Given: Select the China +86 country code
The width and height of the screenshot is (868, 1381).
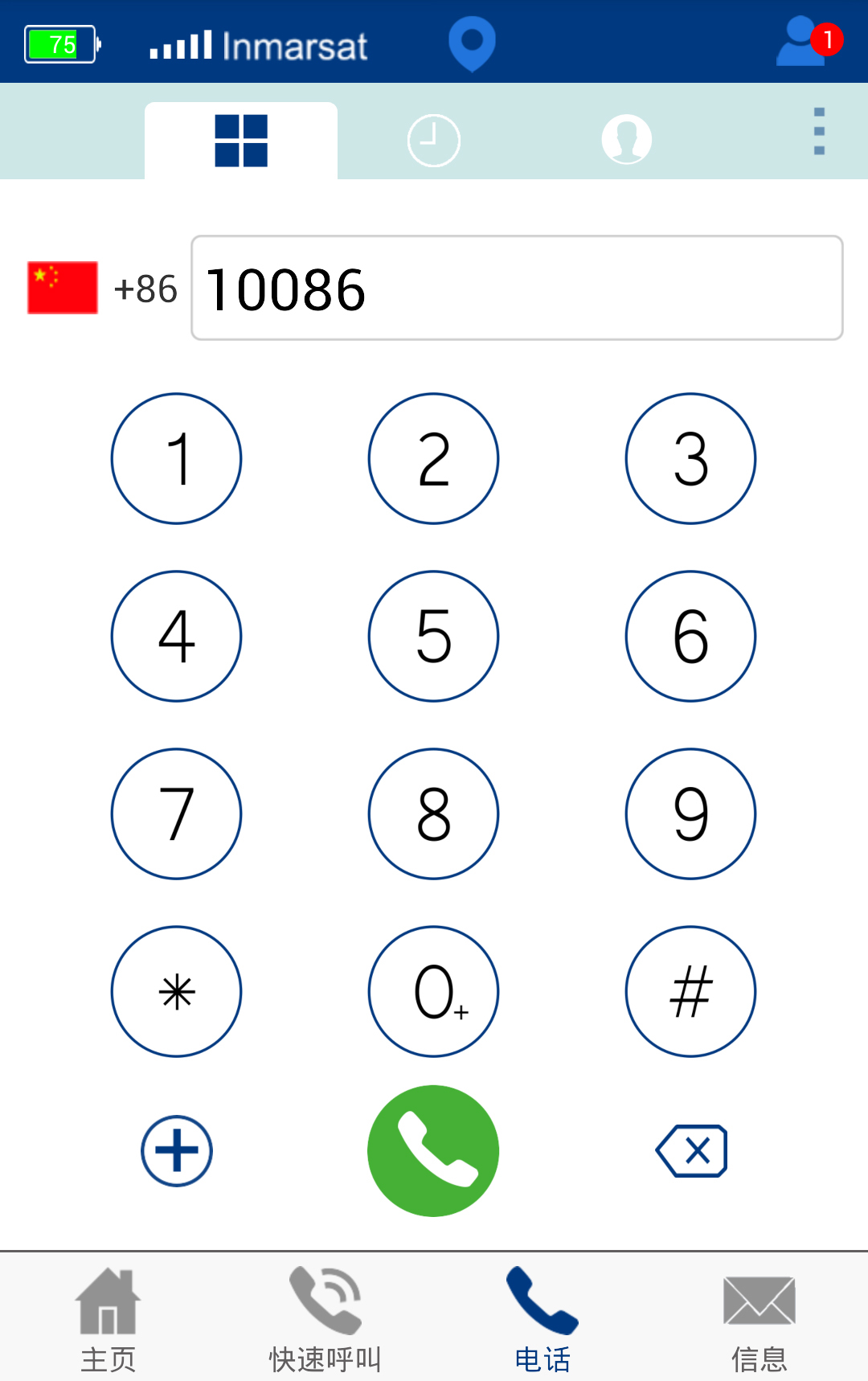Looking at the screenshot, I should click(x=102, y=288).
